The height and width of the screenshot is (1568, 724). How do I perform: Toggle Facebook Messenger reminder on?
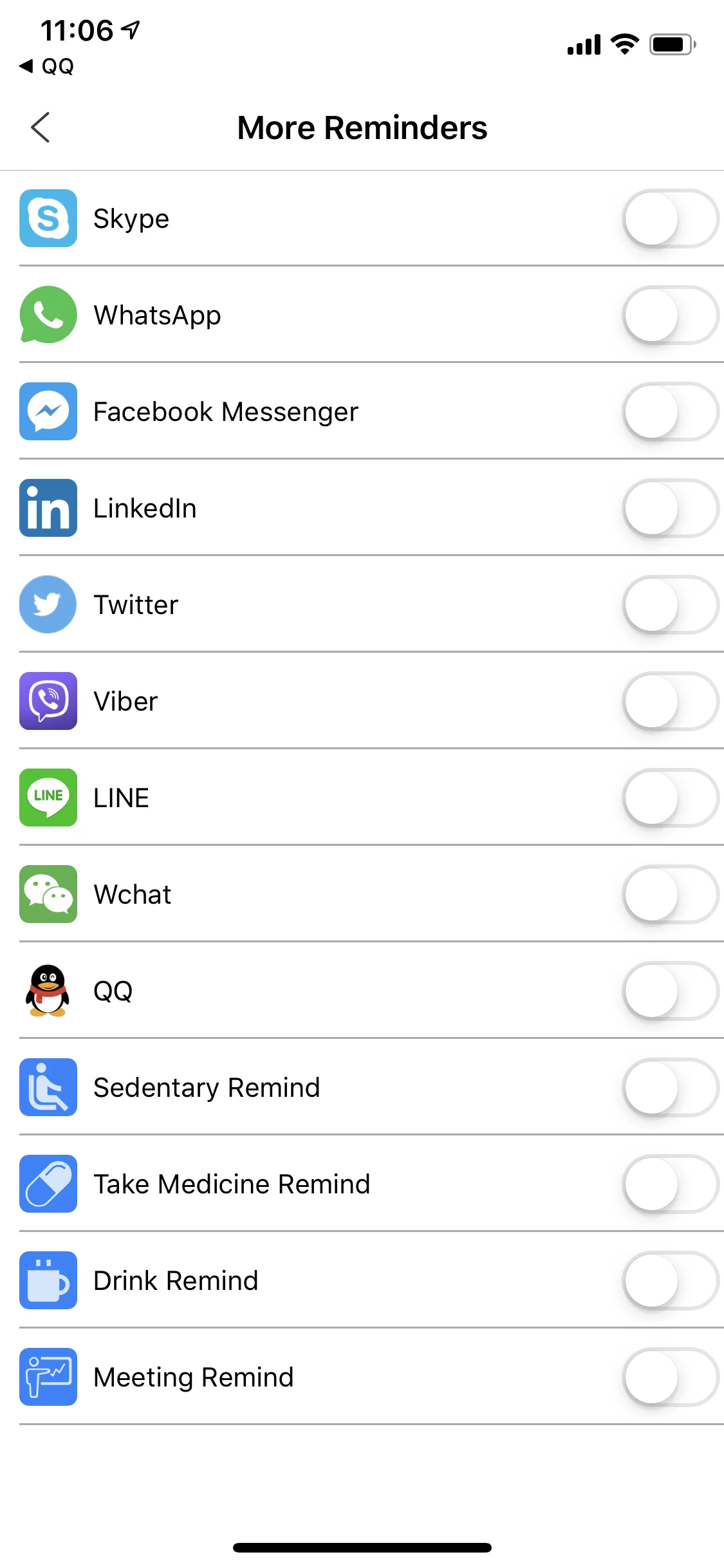coord(671,411)
